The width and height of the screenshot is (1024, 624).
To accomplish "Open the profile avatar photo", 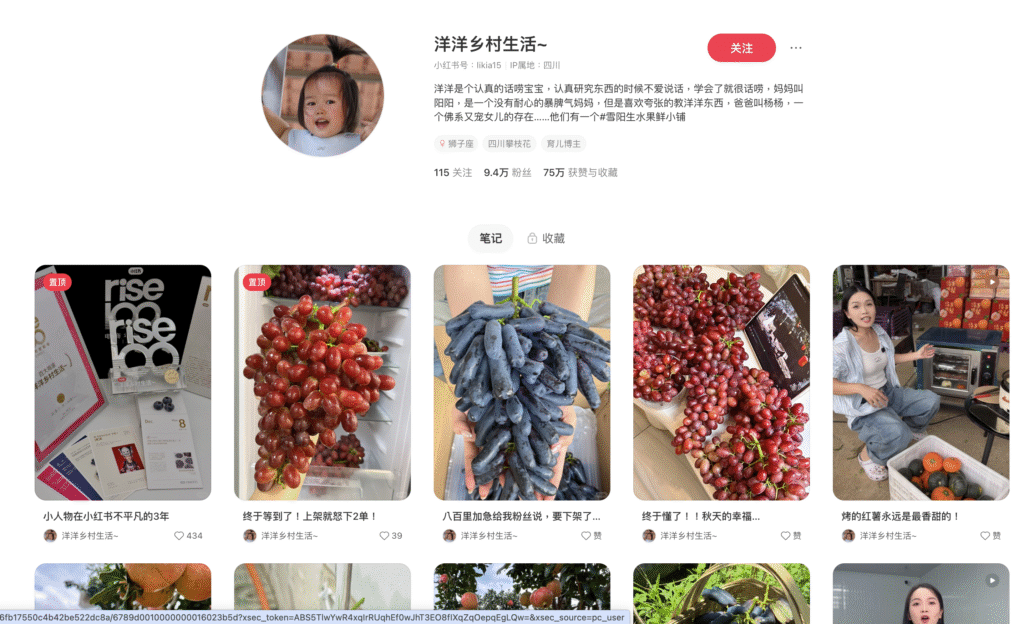I will (322, 95).
